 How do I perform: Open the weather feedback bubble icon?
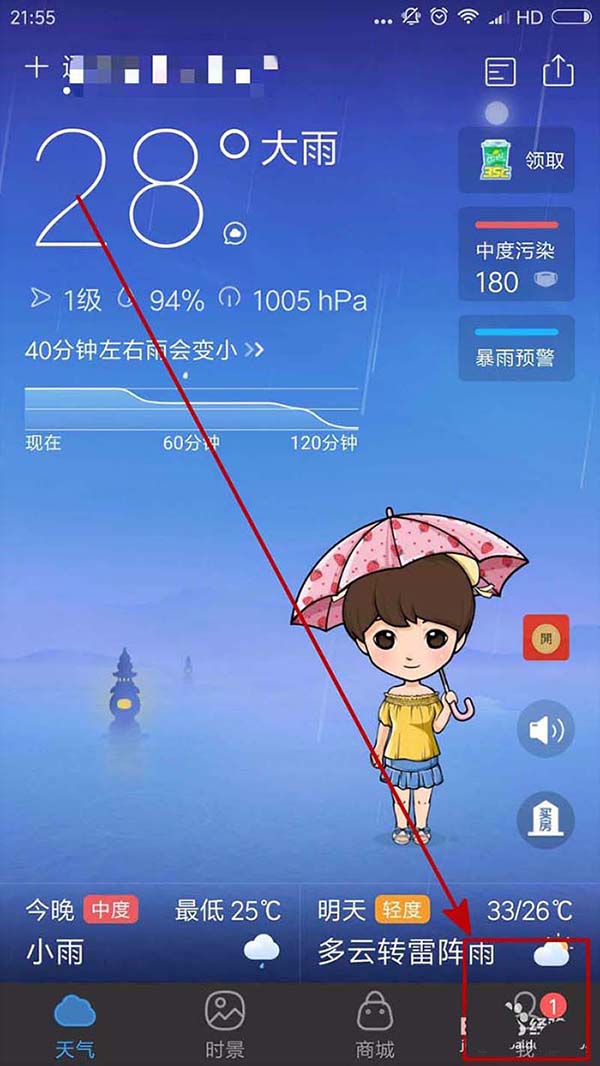click(234, 233)
